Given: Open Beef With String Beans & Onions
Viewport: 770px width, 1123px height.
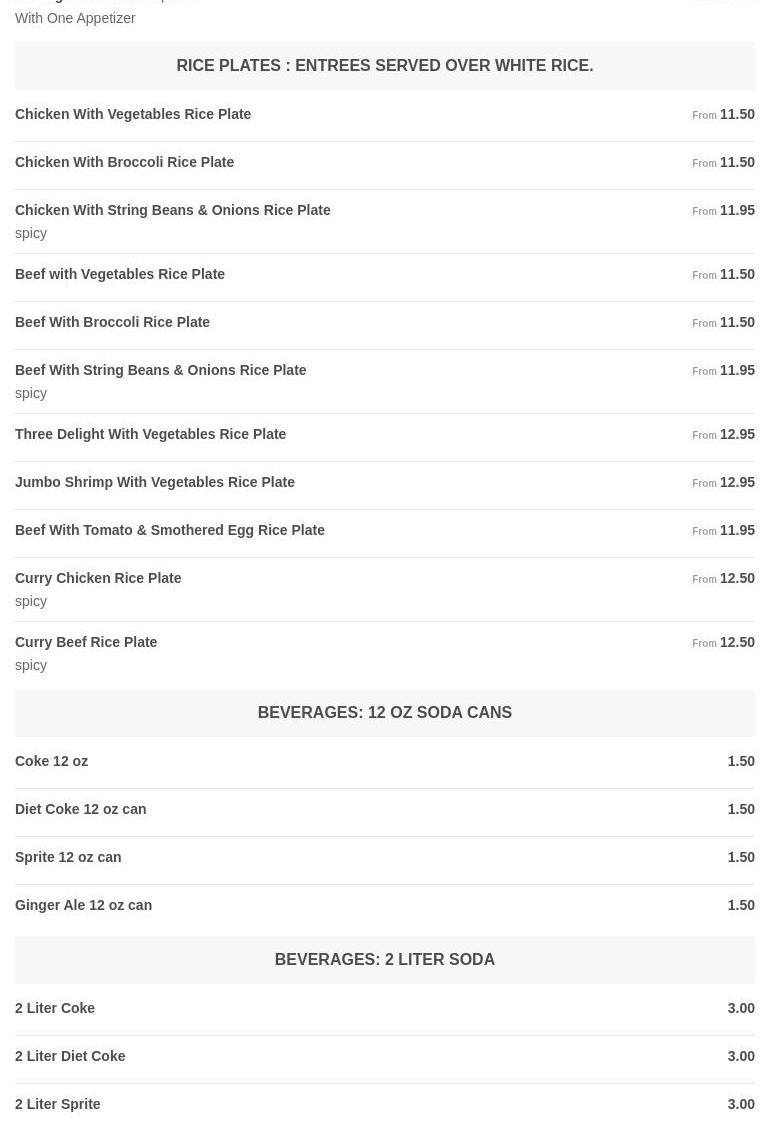Looking at the screenshot, I should (160, 370).
